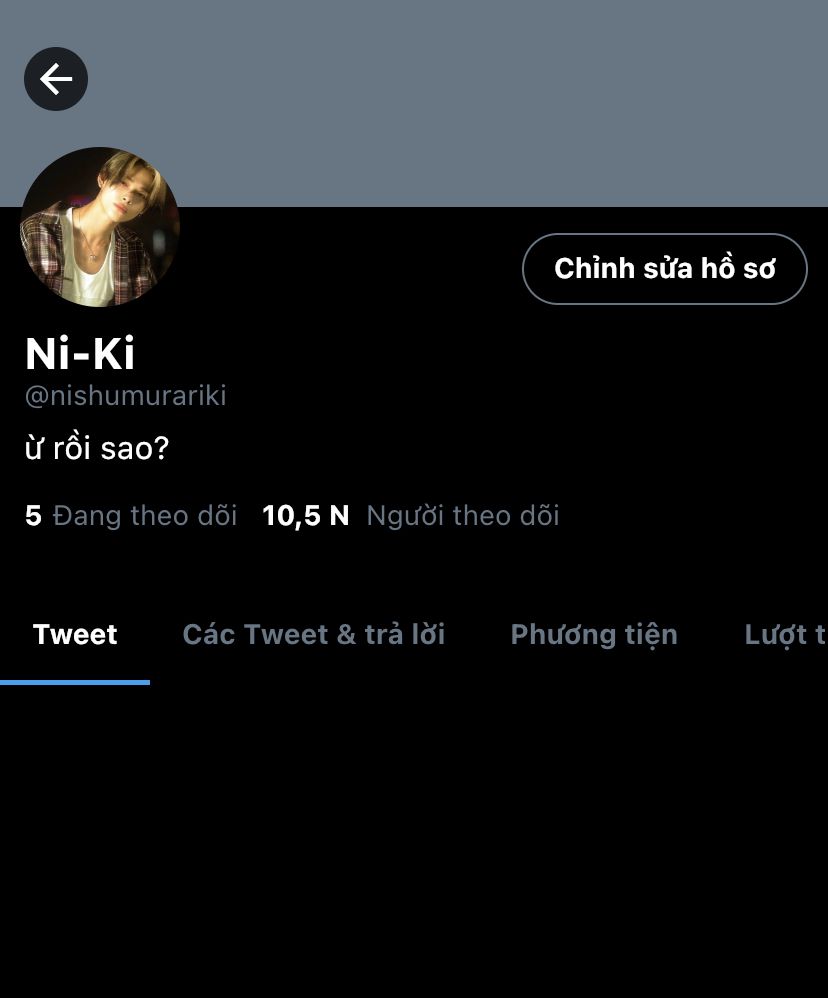Open the grey header banner image
Screen dimensions: 828x998
pyautogui.click(x=450, y=100)
